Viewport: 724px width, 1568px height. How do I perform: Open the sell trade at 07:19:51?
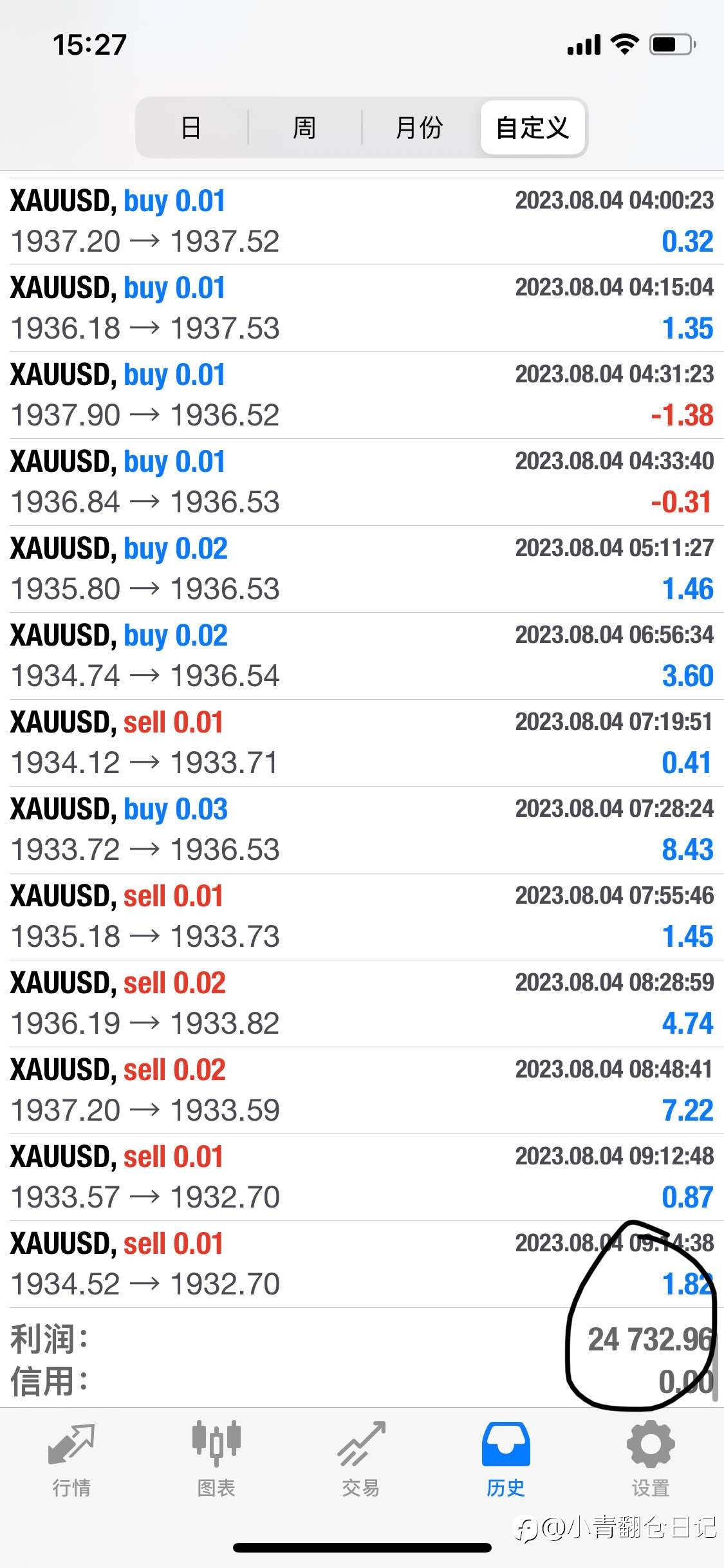(362, 743)
